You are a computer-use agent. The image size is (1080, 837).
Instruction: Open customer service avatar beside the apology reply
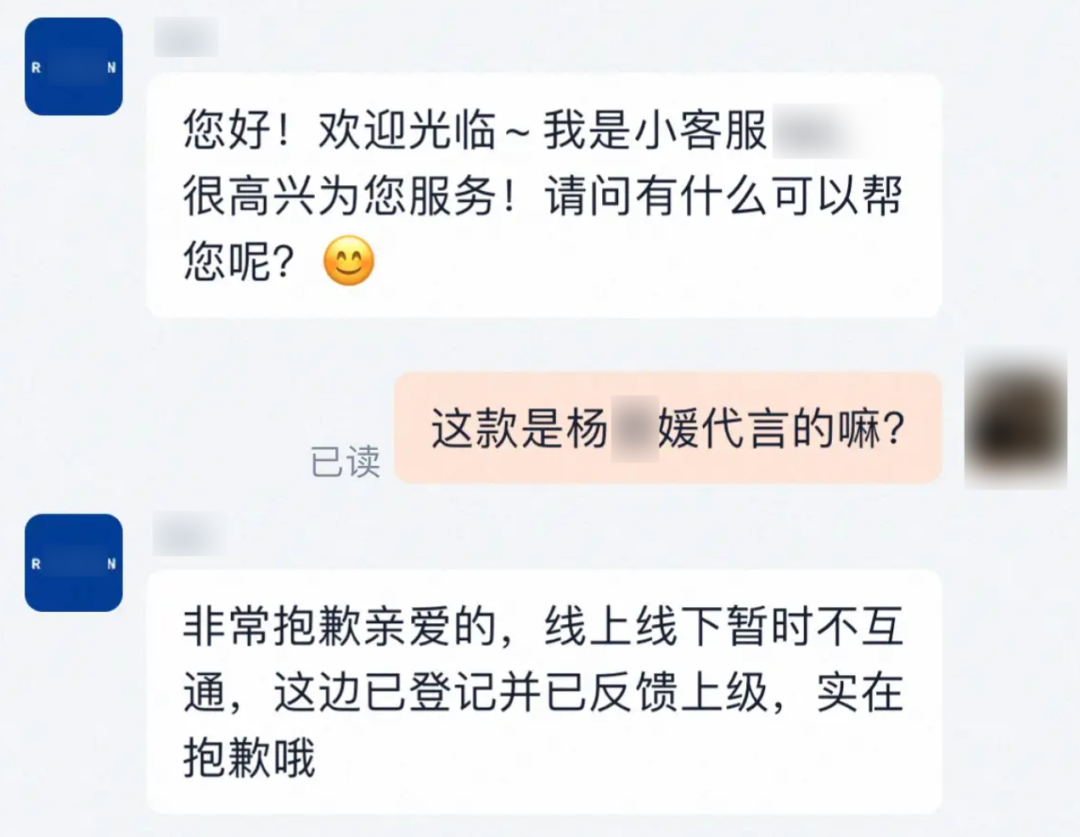[73, 563]
